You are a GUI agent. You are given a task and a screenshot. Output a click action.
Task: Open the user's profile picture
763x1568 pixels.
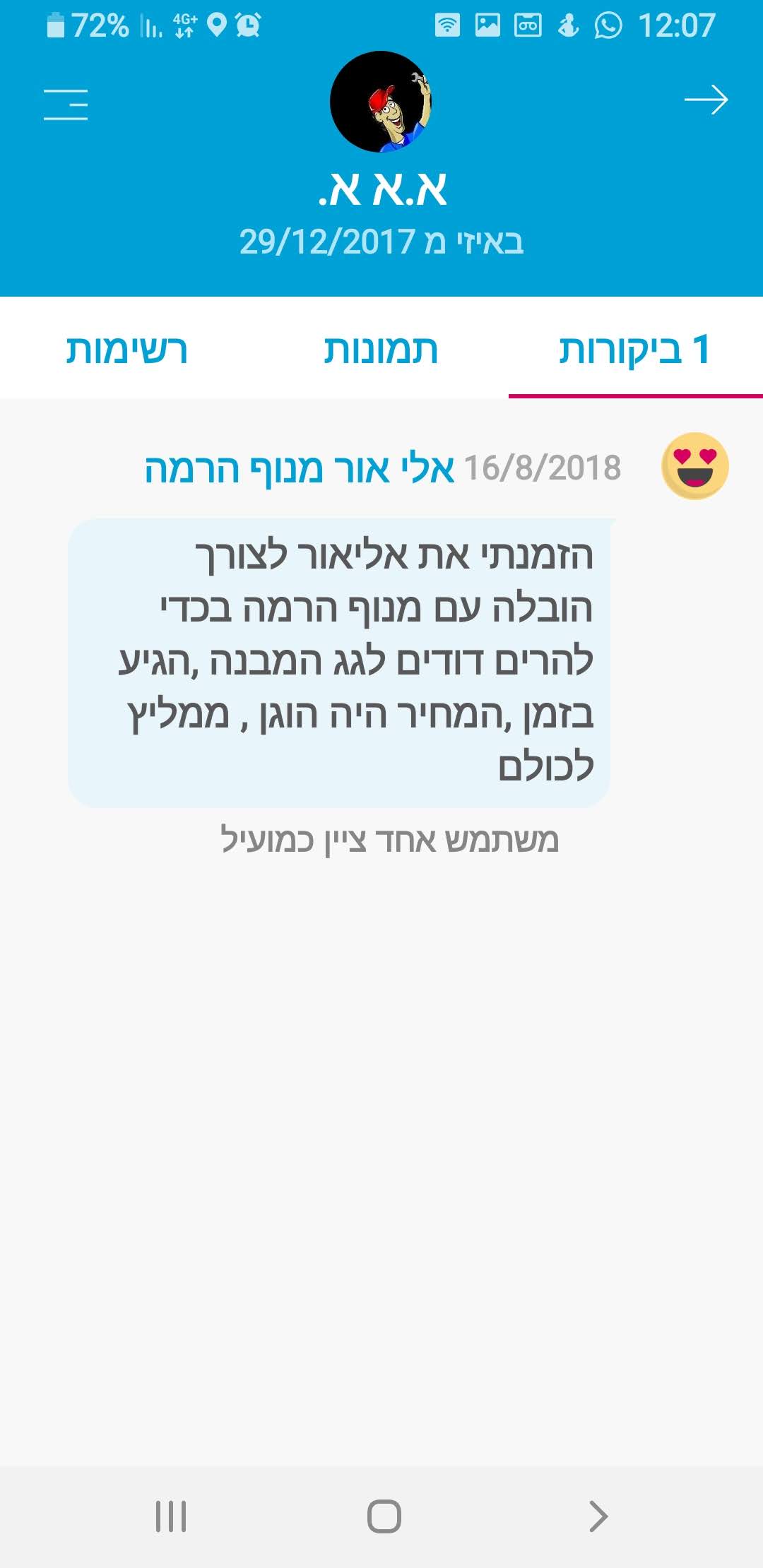pos(381,102)
